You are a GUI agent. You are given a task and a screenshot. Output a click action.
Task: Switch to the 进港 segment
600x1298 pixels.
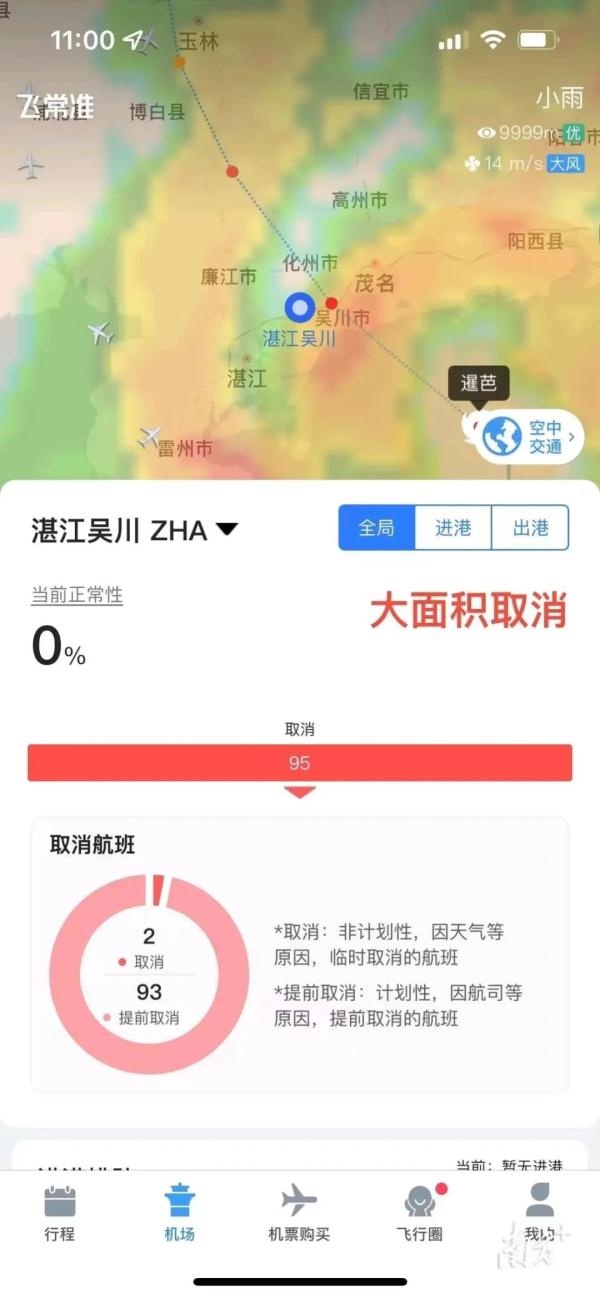453,527
